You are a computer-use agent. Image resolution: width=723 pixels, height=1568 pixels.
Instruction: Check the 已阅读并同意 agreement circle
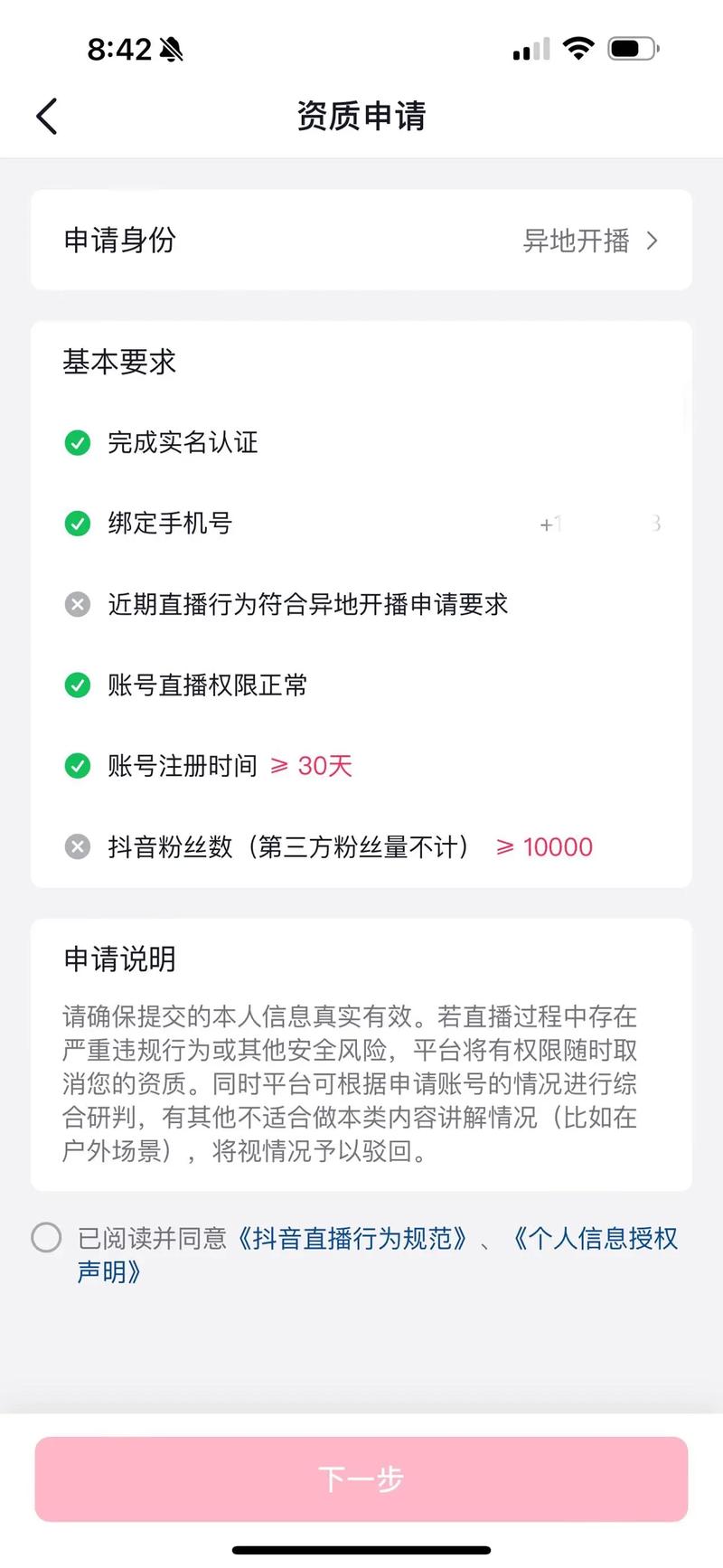click(x=46, y=1237)
